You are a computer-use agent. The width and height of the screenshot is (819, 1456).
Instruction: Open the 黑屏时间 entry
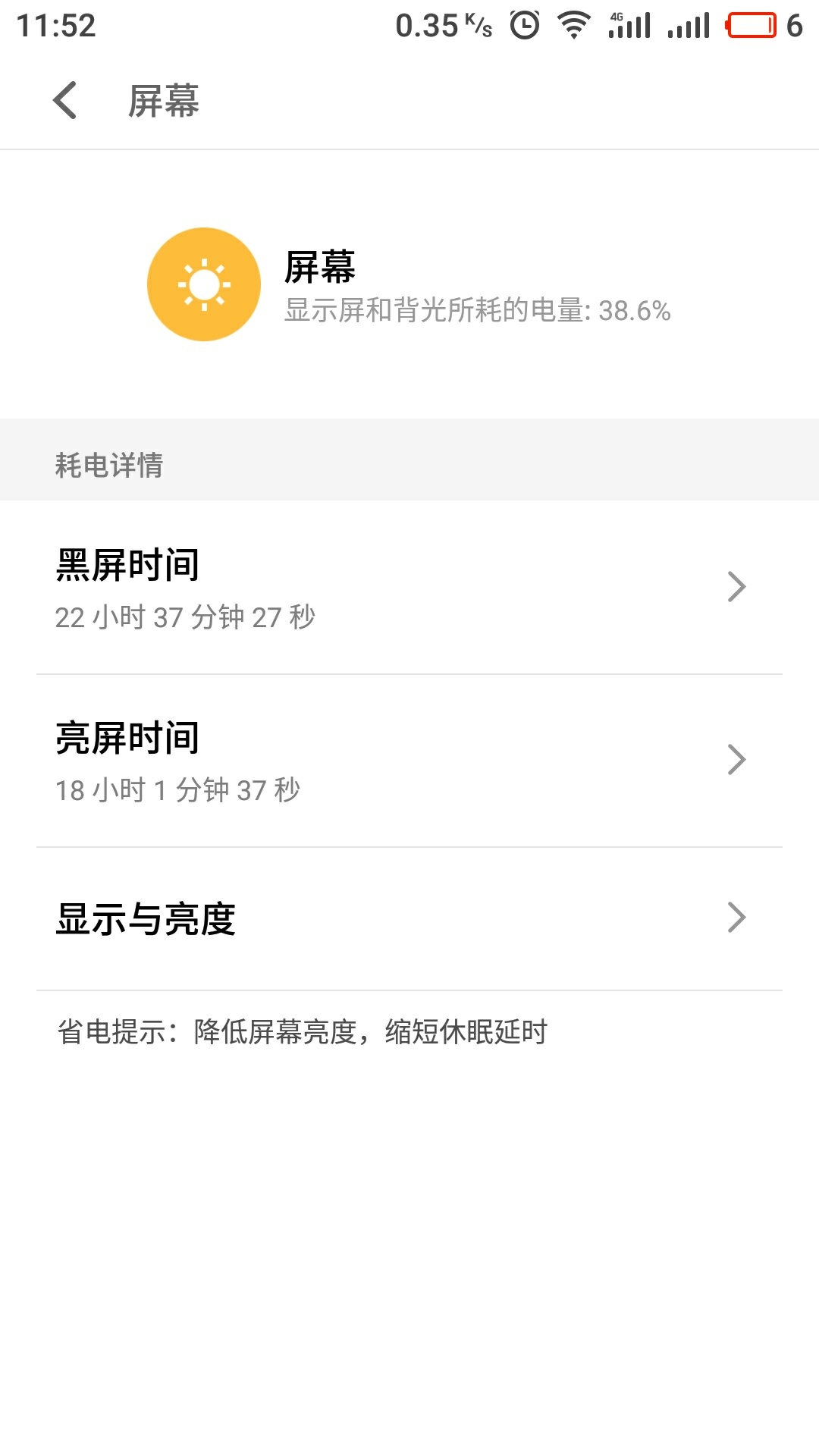(x=303, y=585)
